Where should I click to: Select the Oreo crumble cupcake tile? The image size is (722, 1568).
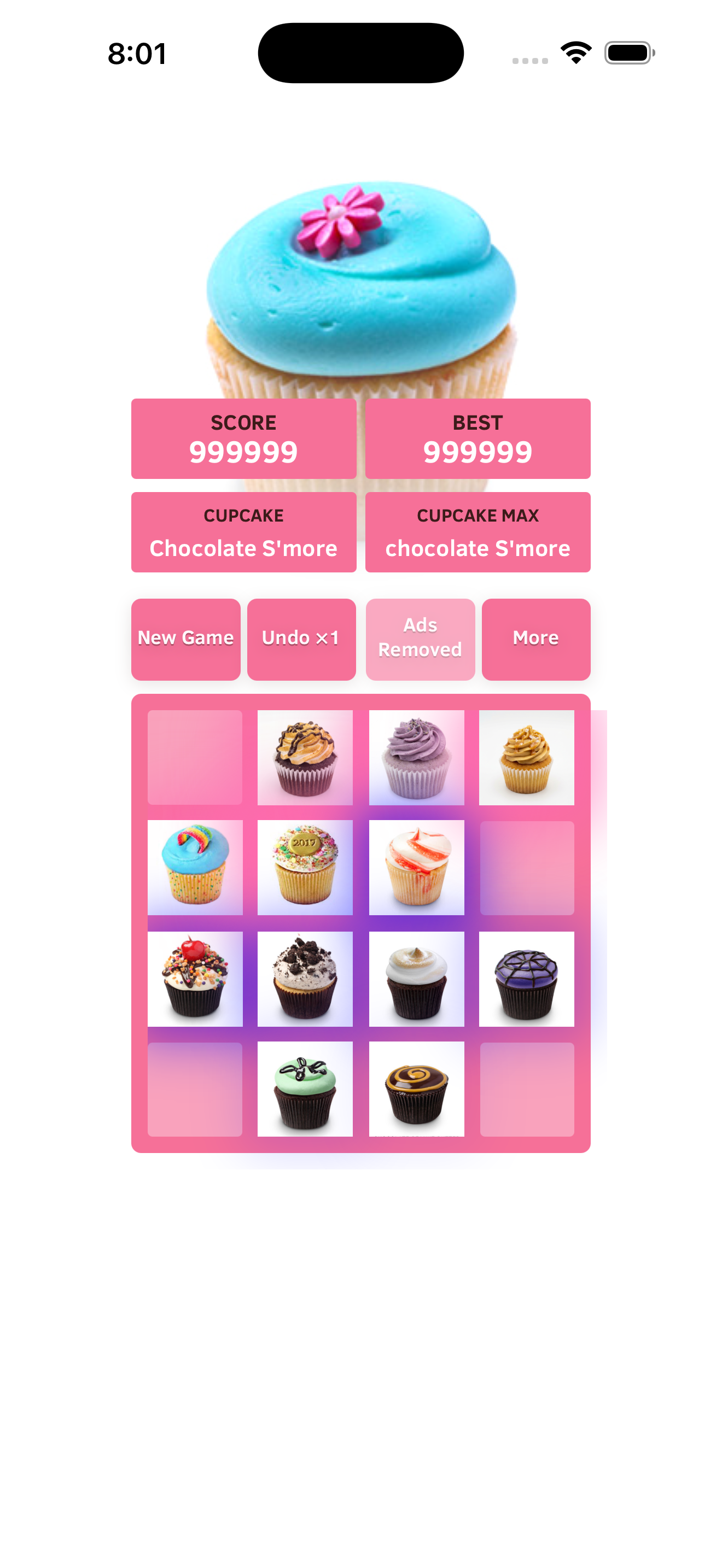tap(306, 978)
